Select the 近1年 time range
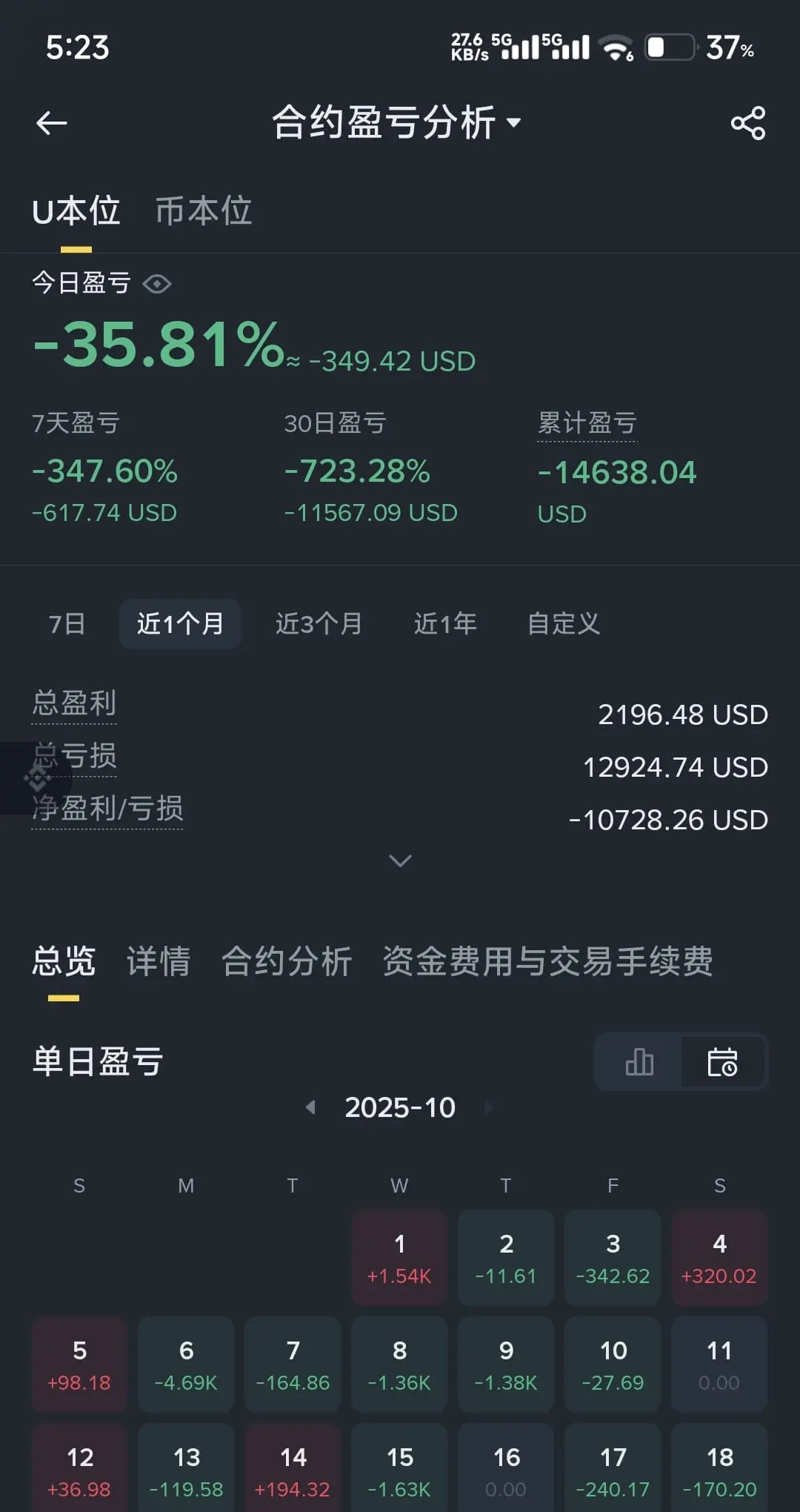Image resolution: width=800 pixels, height=1512 pixels. point(445,624)
